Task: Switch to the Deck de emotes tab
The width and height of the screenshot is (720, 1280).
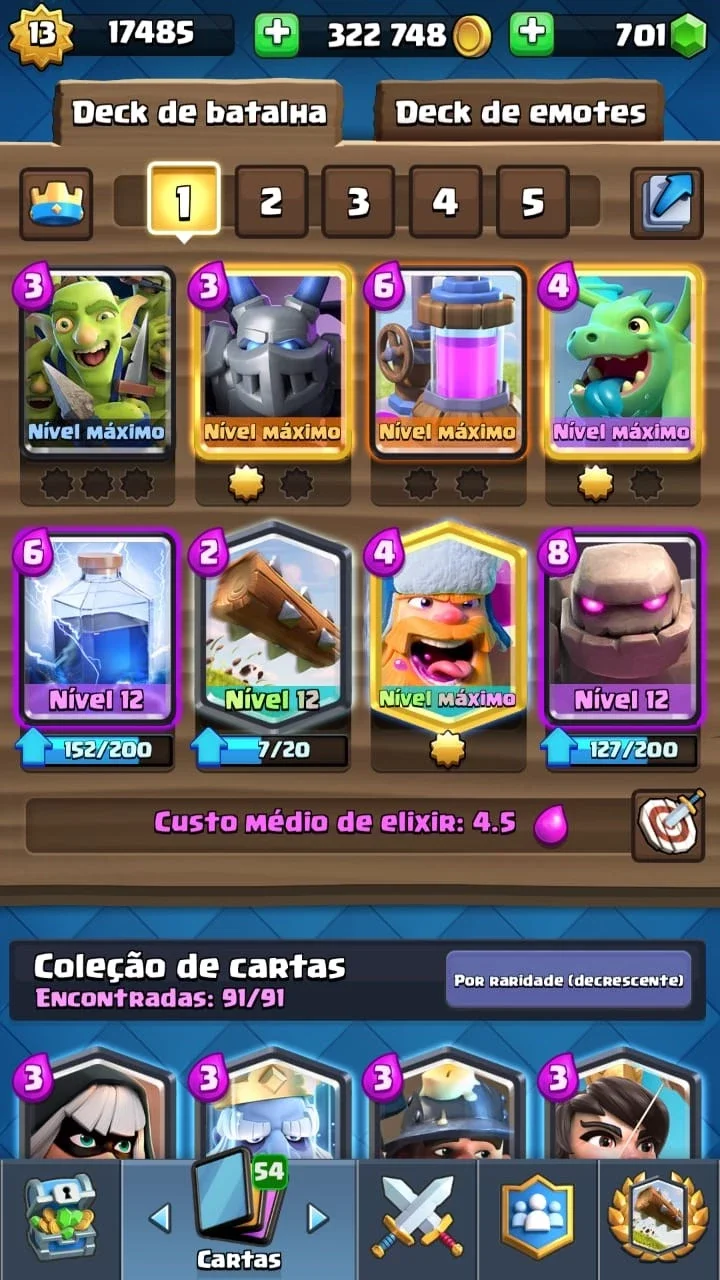Action: [520, 112]
